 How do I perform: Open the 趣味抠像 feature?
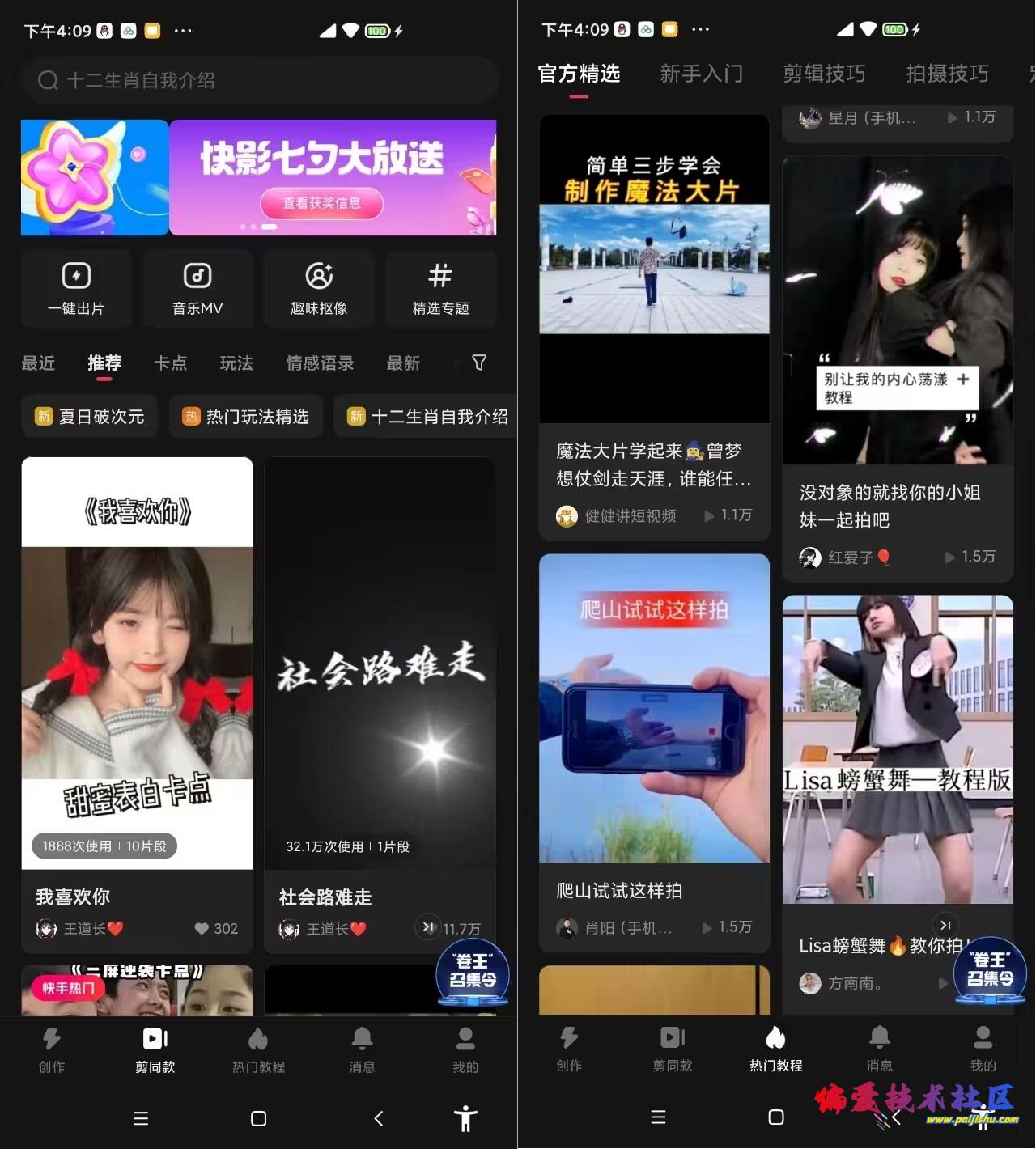pos(319,289)
